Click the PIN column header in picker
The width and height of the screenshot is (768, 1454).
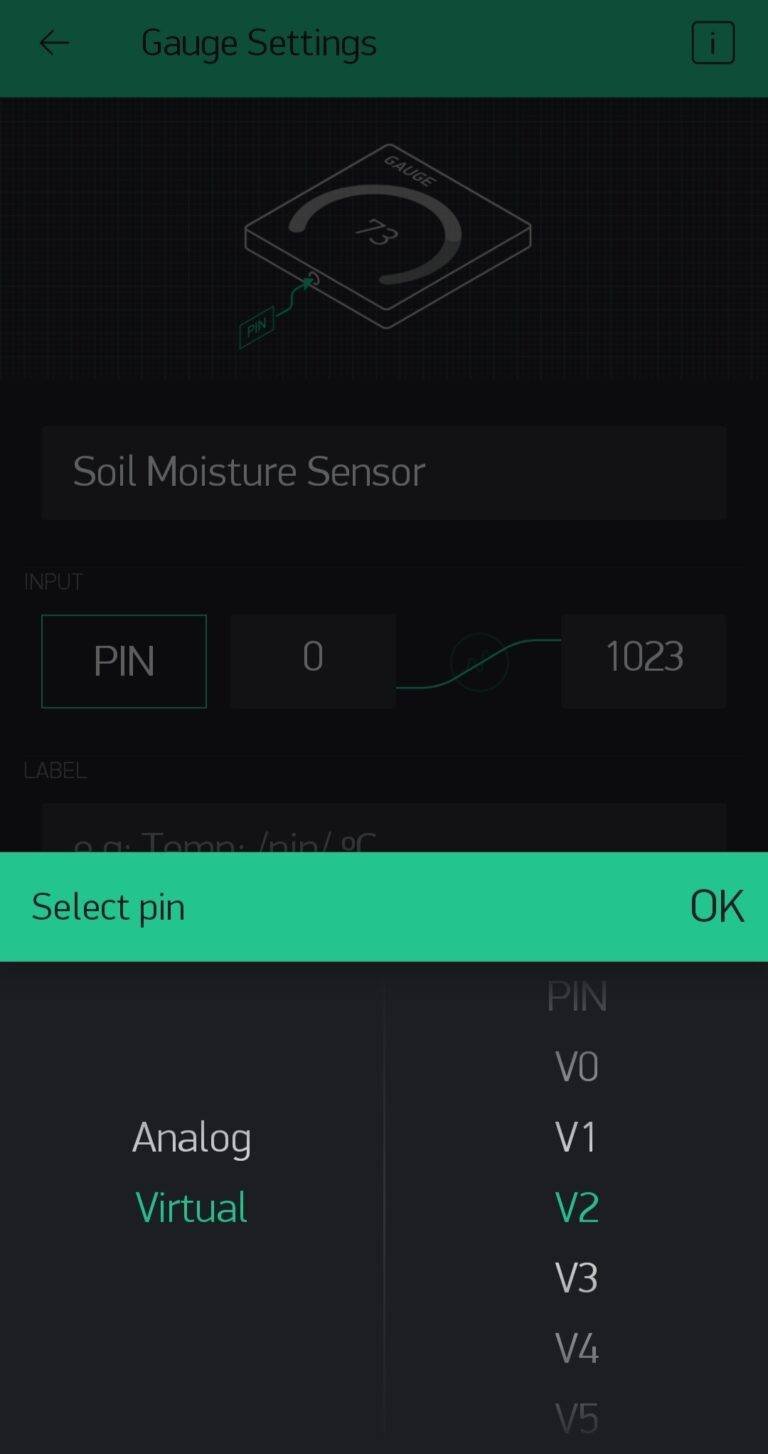tap(576, 995)
